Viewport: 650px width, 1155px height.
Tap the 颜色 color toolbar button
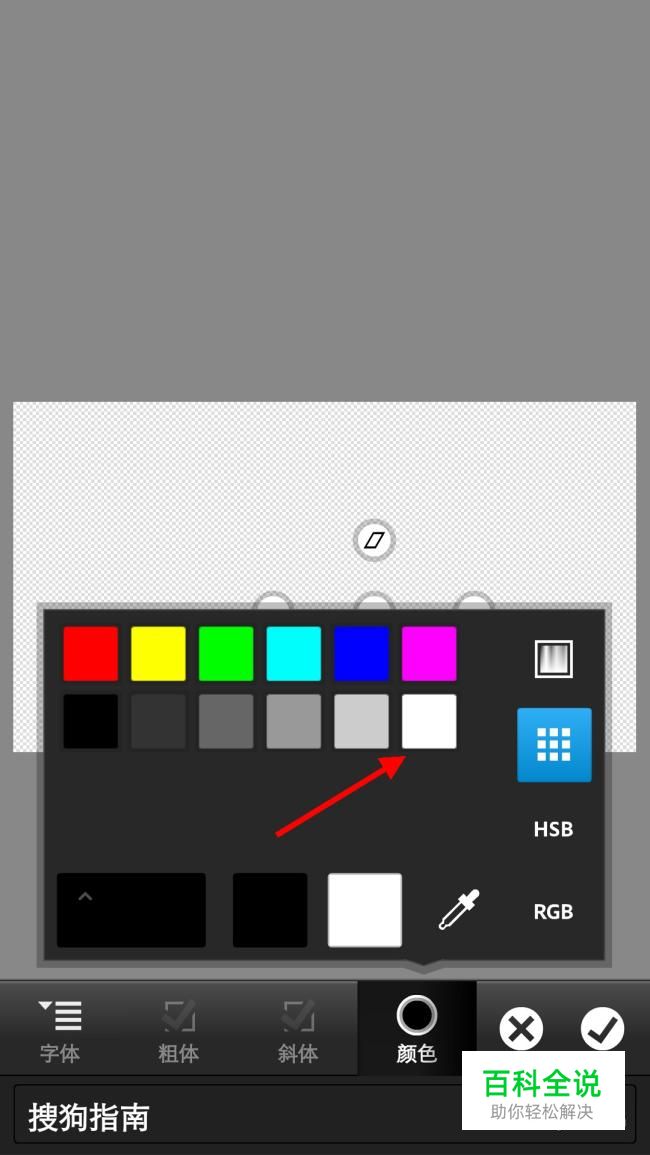[416, 1030]
